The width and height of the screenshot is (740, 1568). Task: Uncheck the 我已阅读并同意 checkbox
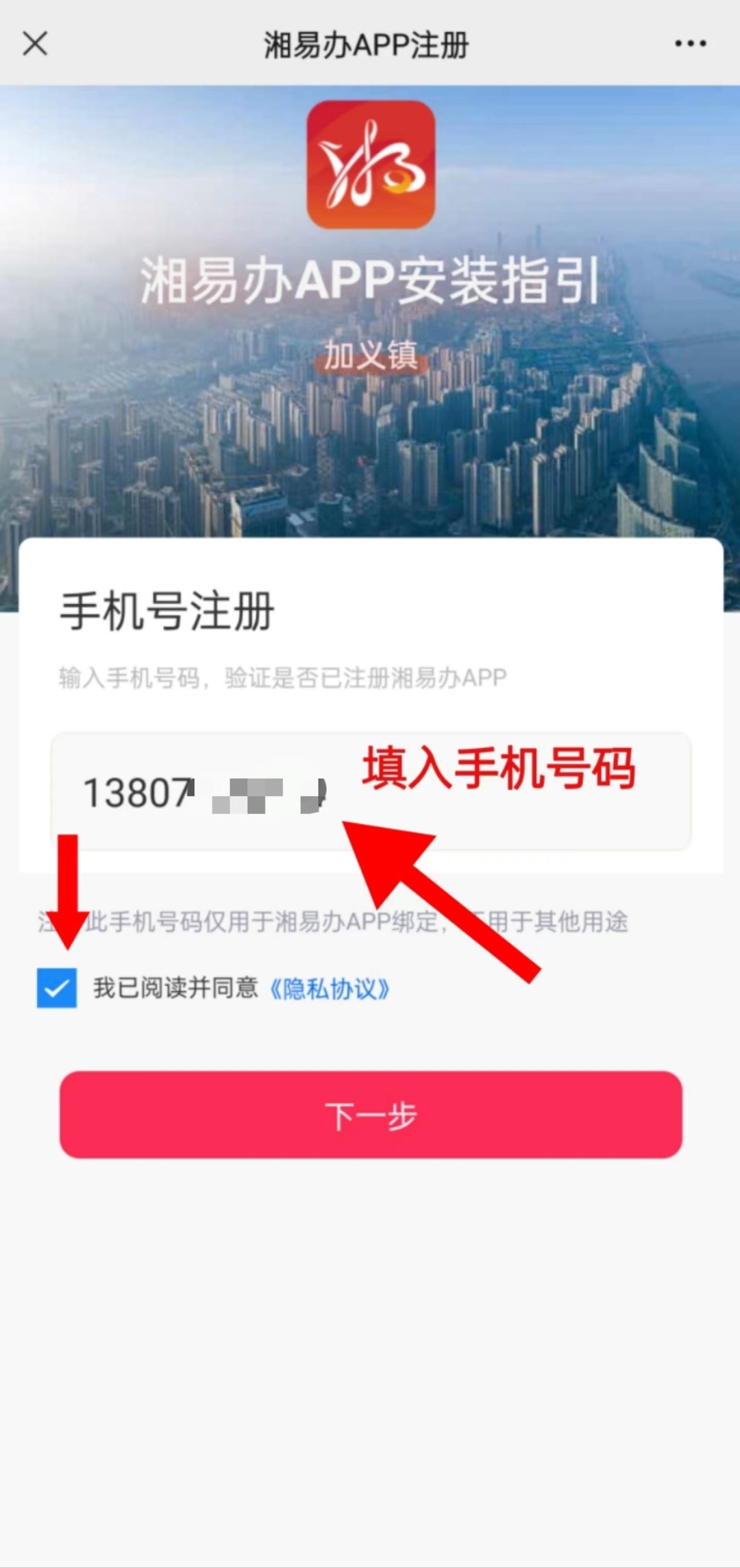(x=57, y=988)
